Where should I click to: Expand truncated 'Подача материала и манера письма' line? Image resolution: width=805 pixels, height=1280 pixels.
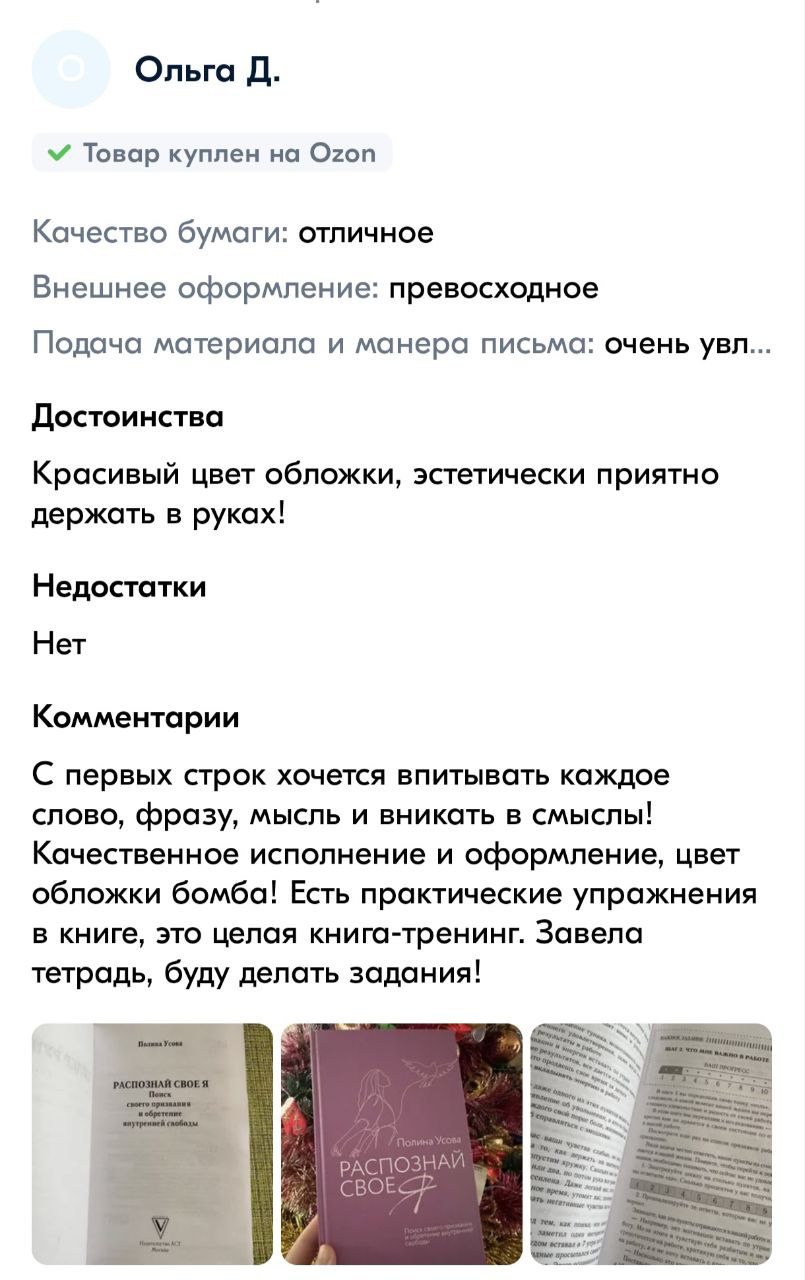(687, 344)
